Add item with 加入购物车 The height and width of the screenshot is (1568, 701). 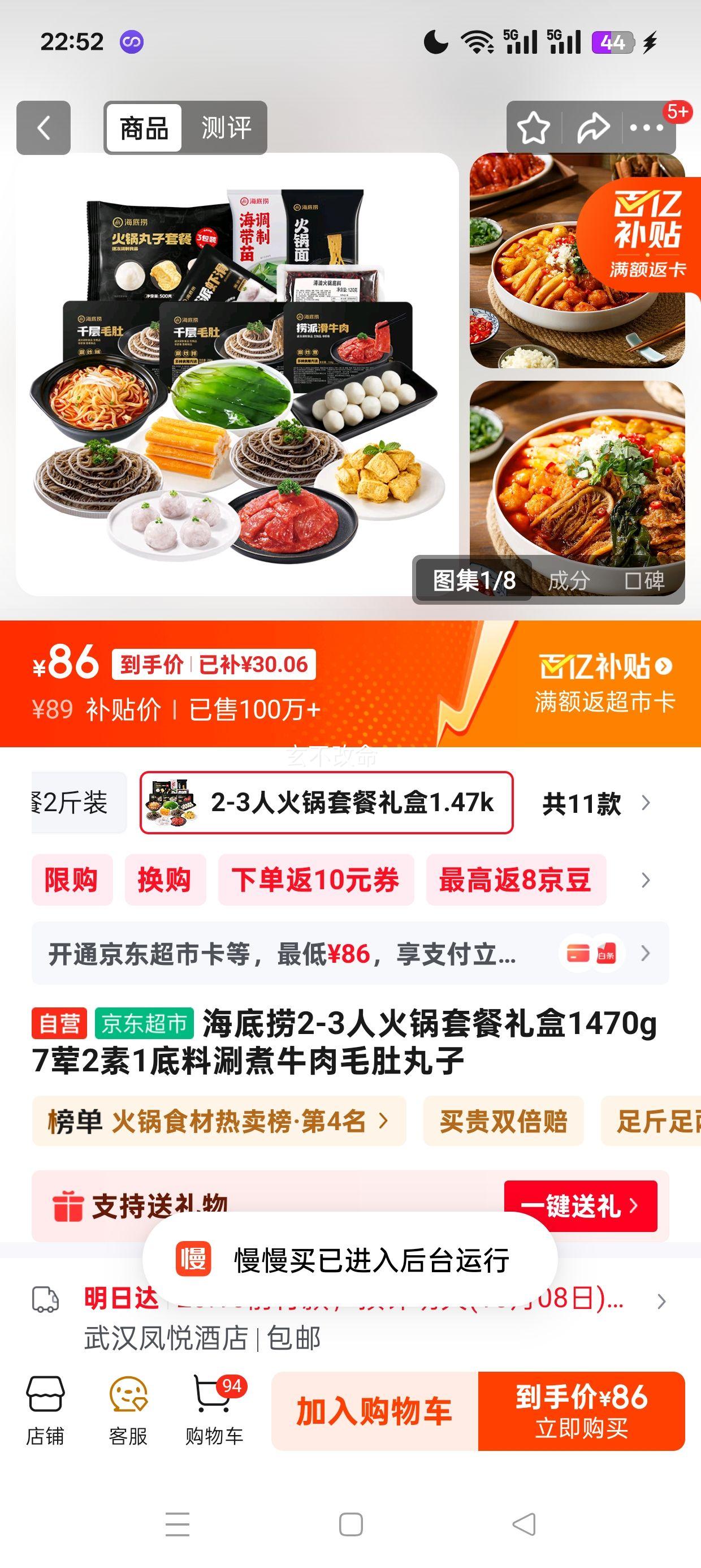pyautogui.click(x=374, y=1411)
